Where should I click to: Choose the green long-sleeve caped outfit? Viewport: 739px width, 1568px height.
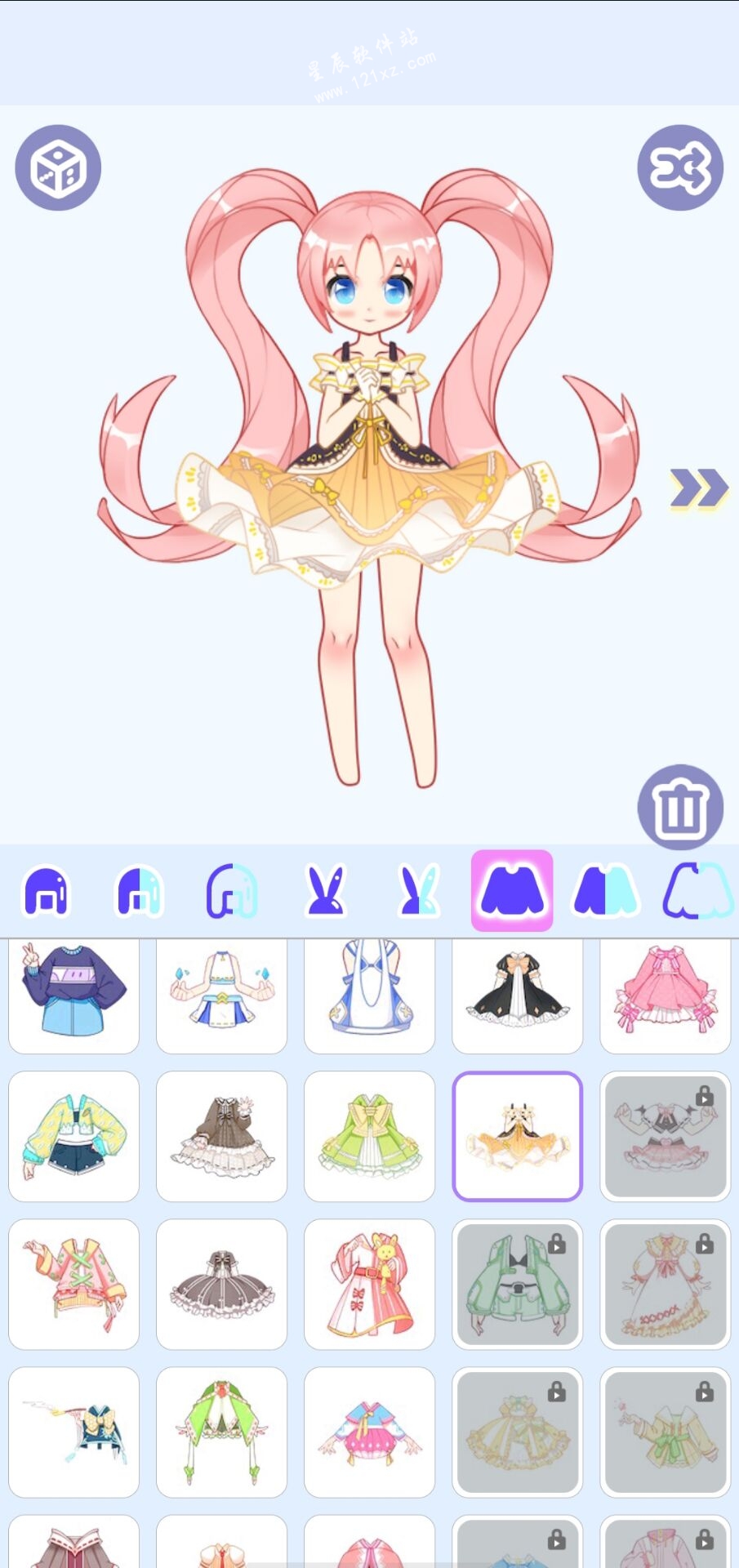tap(221, 1432)
